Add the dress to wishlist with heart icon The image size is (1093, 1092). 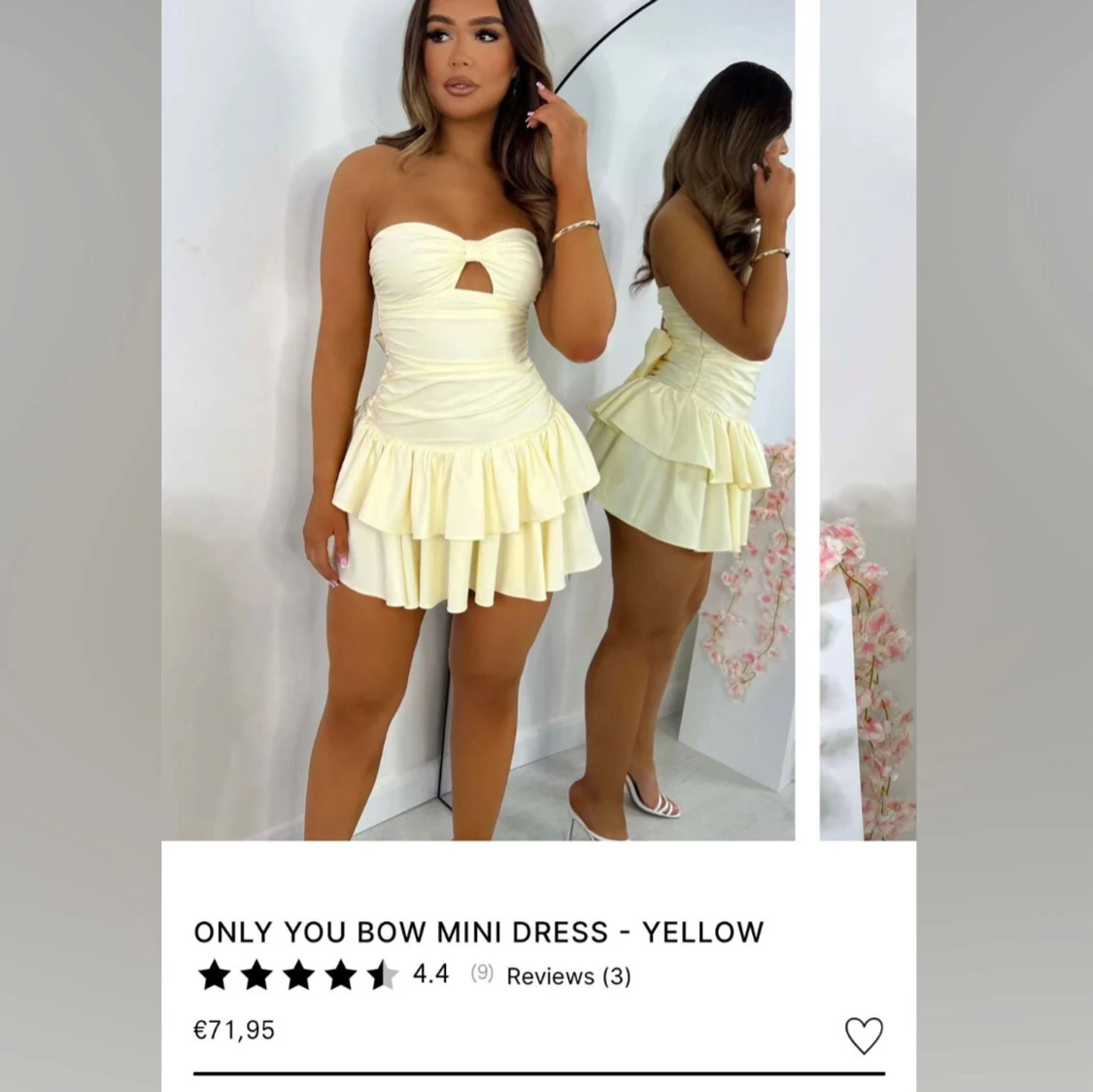click(863, 1036)
